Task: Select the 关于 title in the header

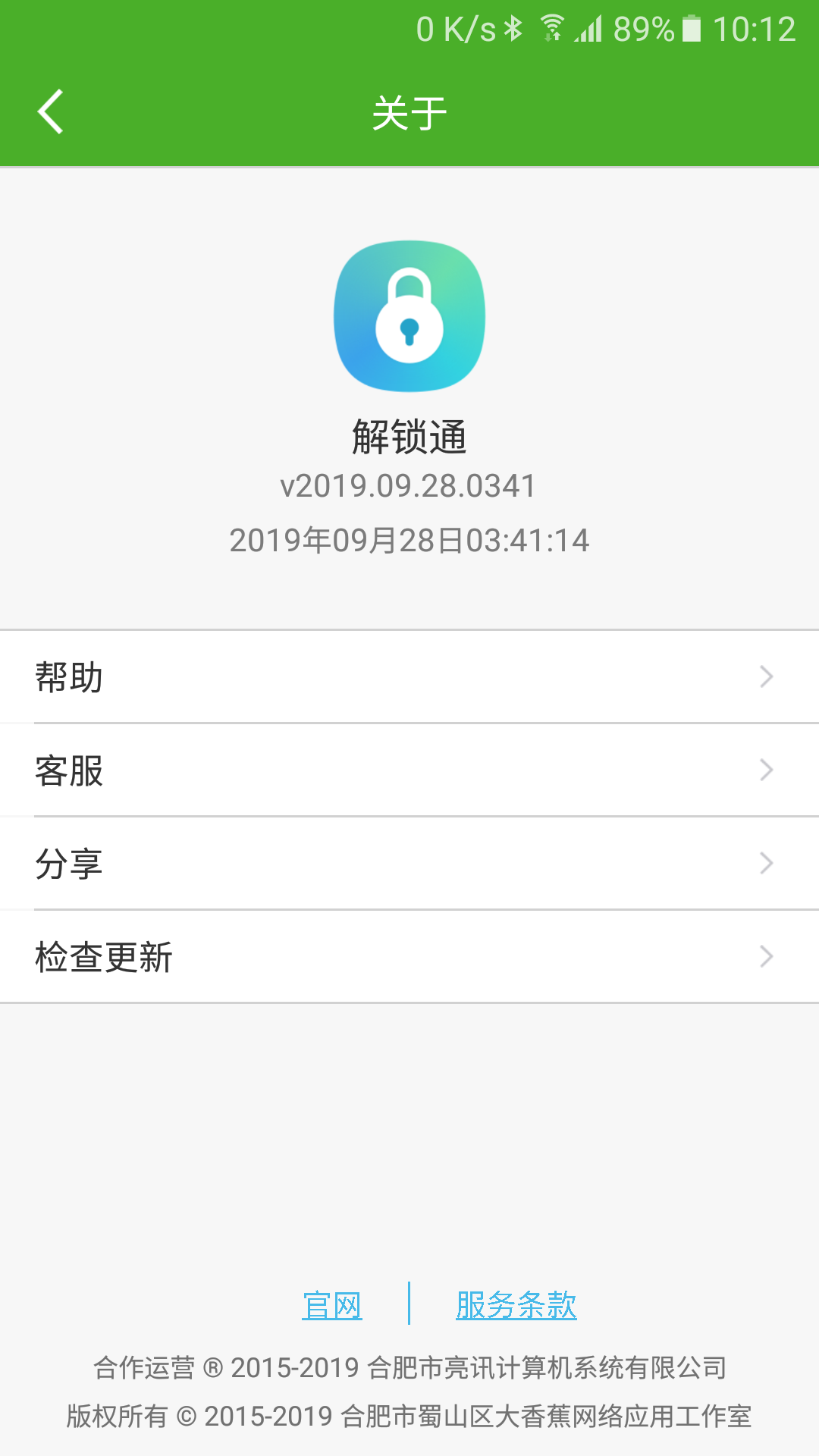Action: [x=409, y=111]
